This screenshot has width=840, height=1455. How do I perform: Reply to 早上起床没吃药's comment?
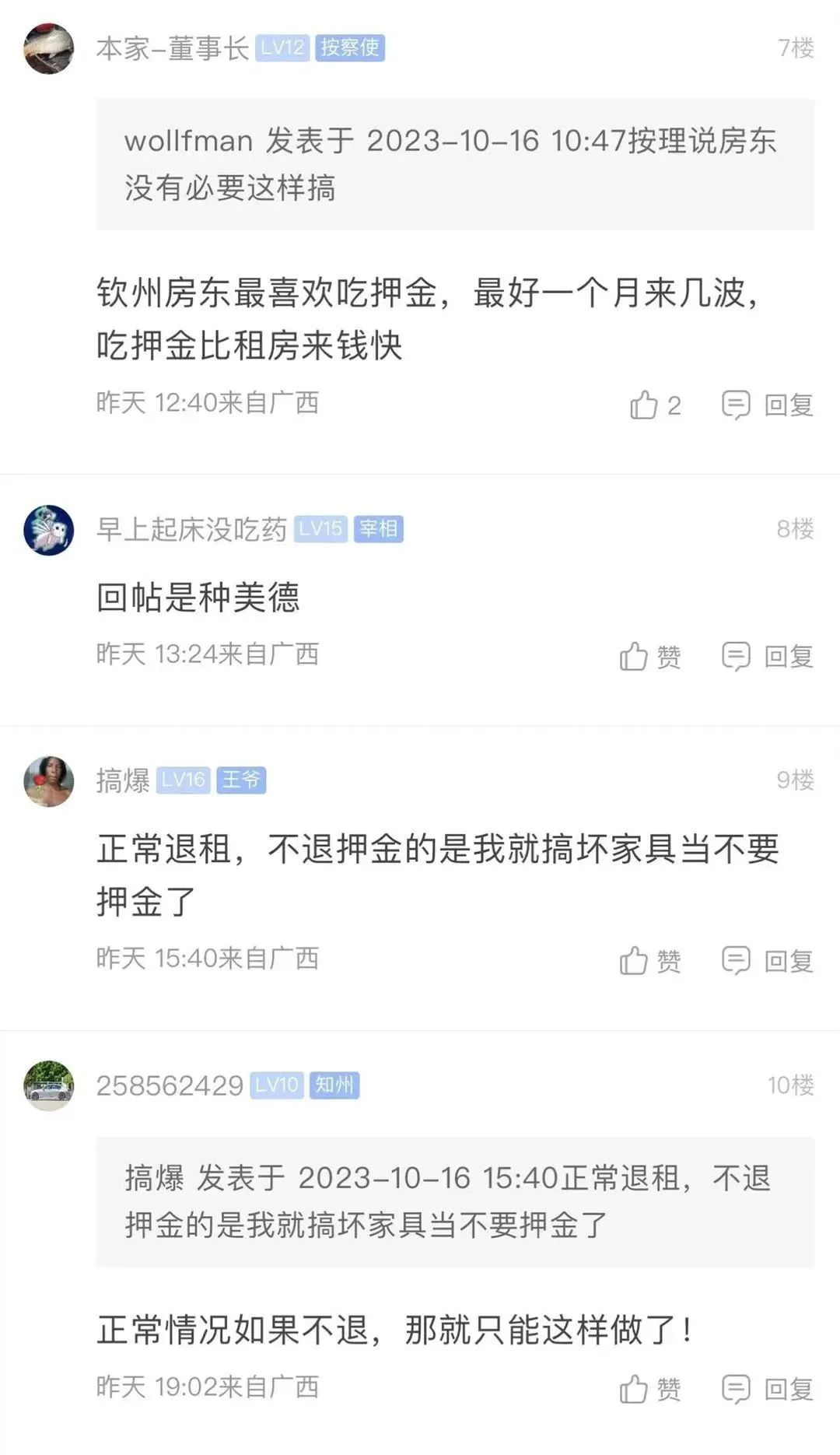coord(767,657)
